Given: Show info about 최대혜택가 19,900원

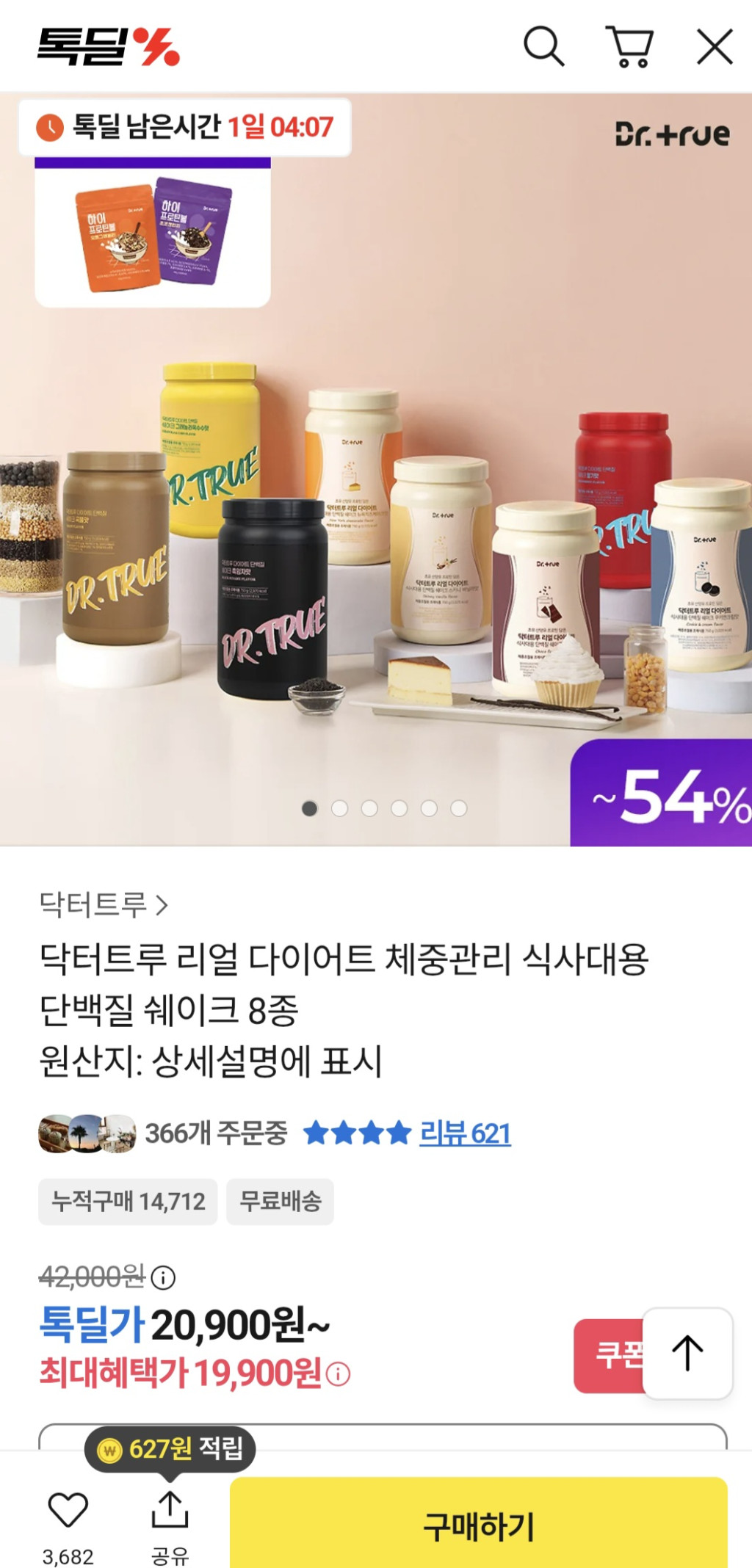Looking at the screenshot, I should tap(338, 1374).
